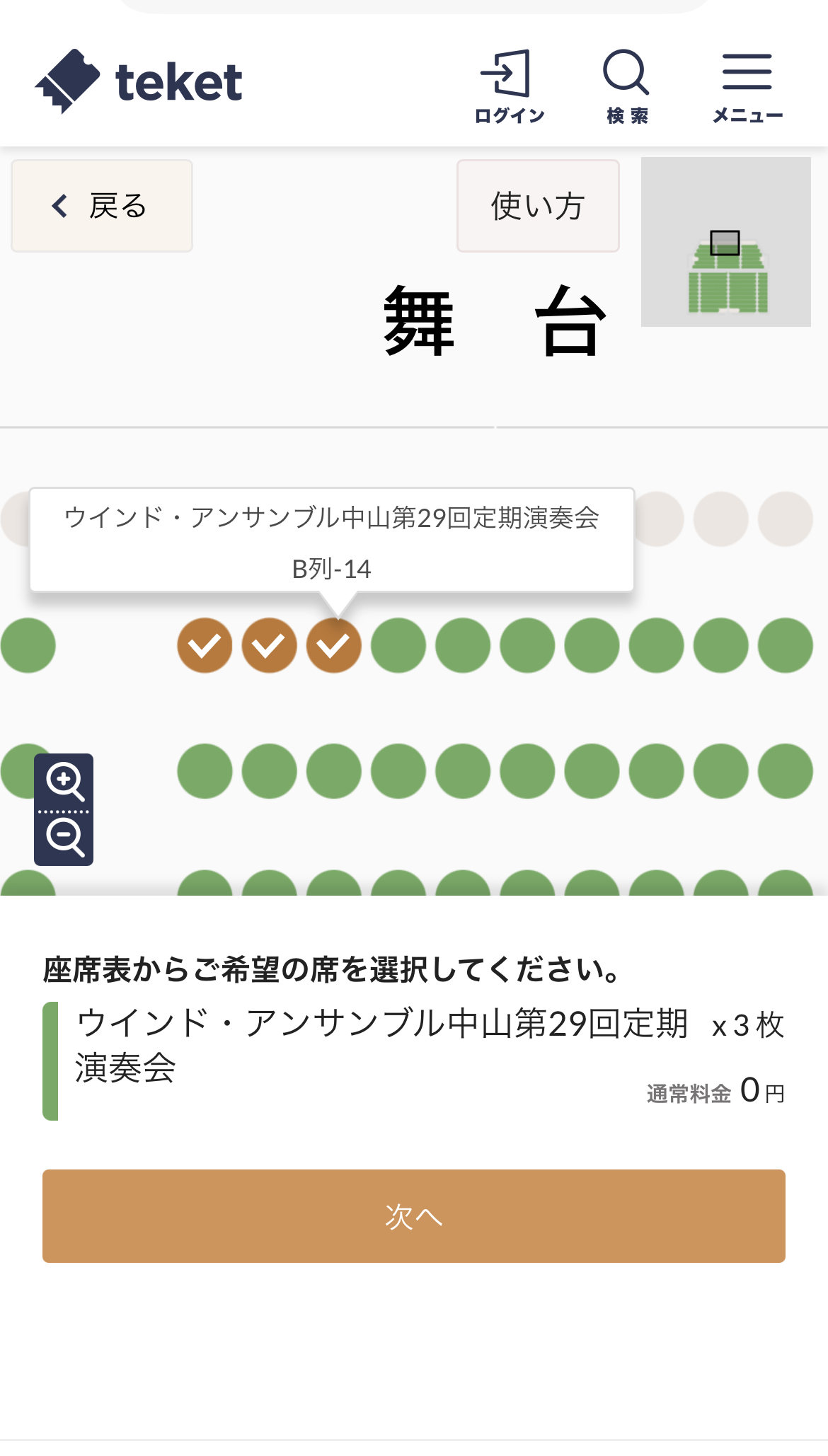Open the 検索 search
The image size is (828, 1456).
[626, 86]
